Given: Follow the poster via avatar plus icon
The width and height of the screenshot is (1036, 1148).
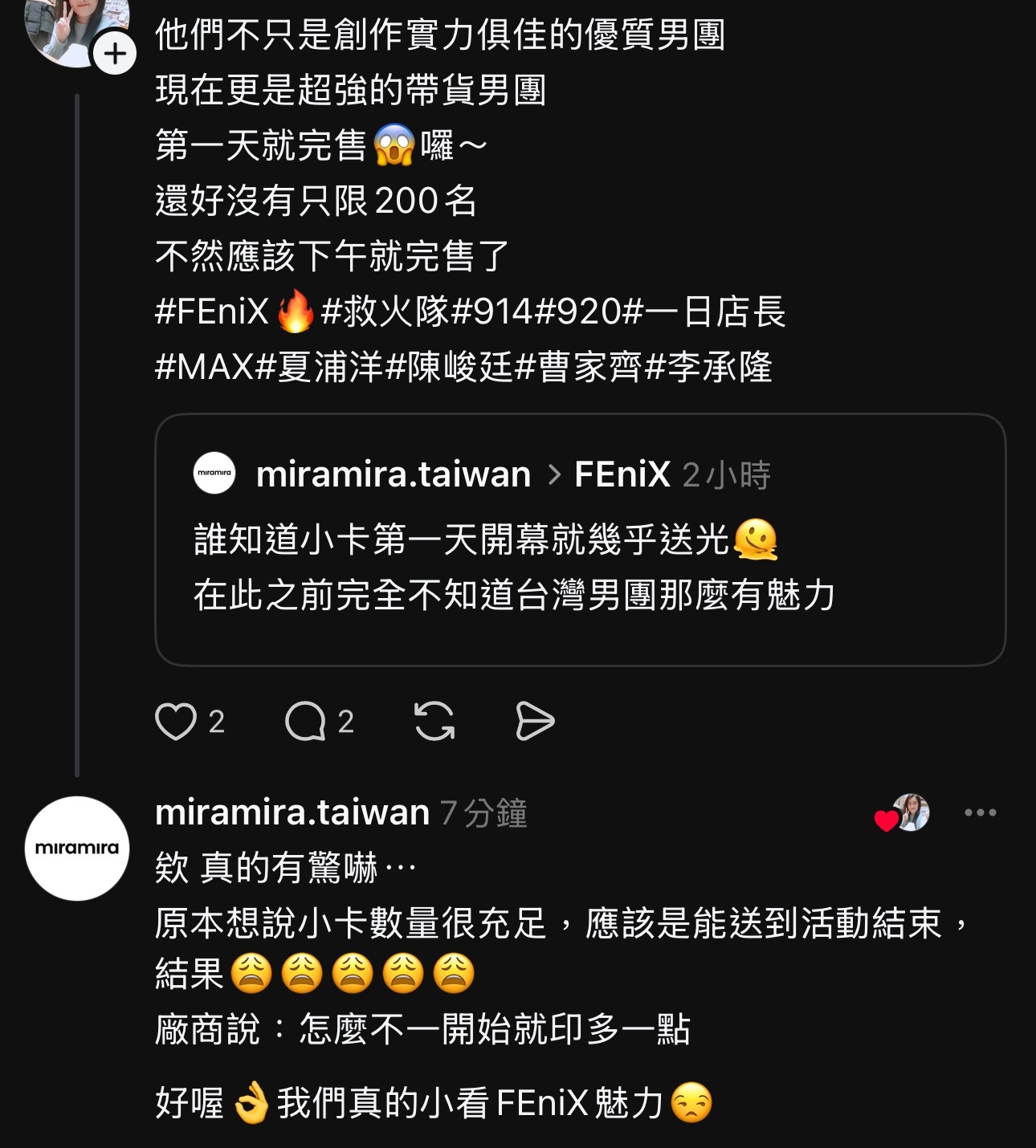Looking at the screenshot, I should (x=115, y=54).
